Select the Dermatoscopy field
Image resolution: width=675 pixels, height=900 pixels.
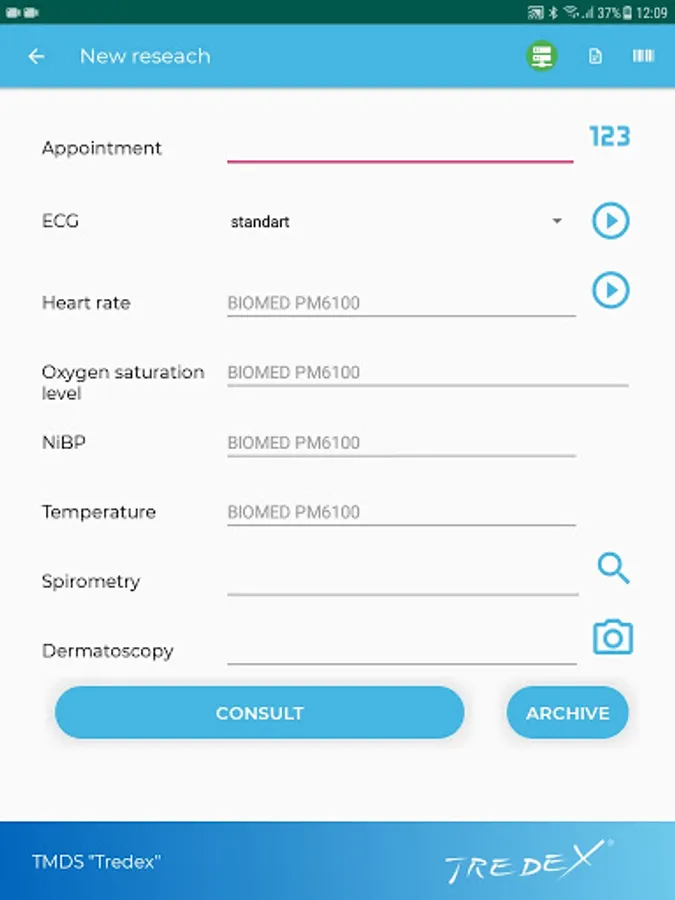(402, 651)
